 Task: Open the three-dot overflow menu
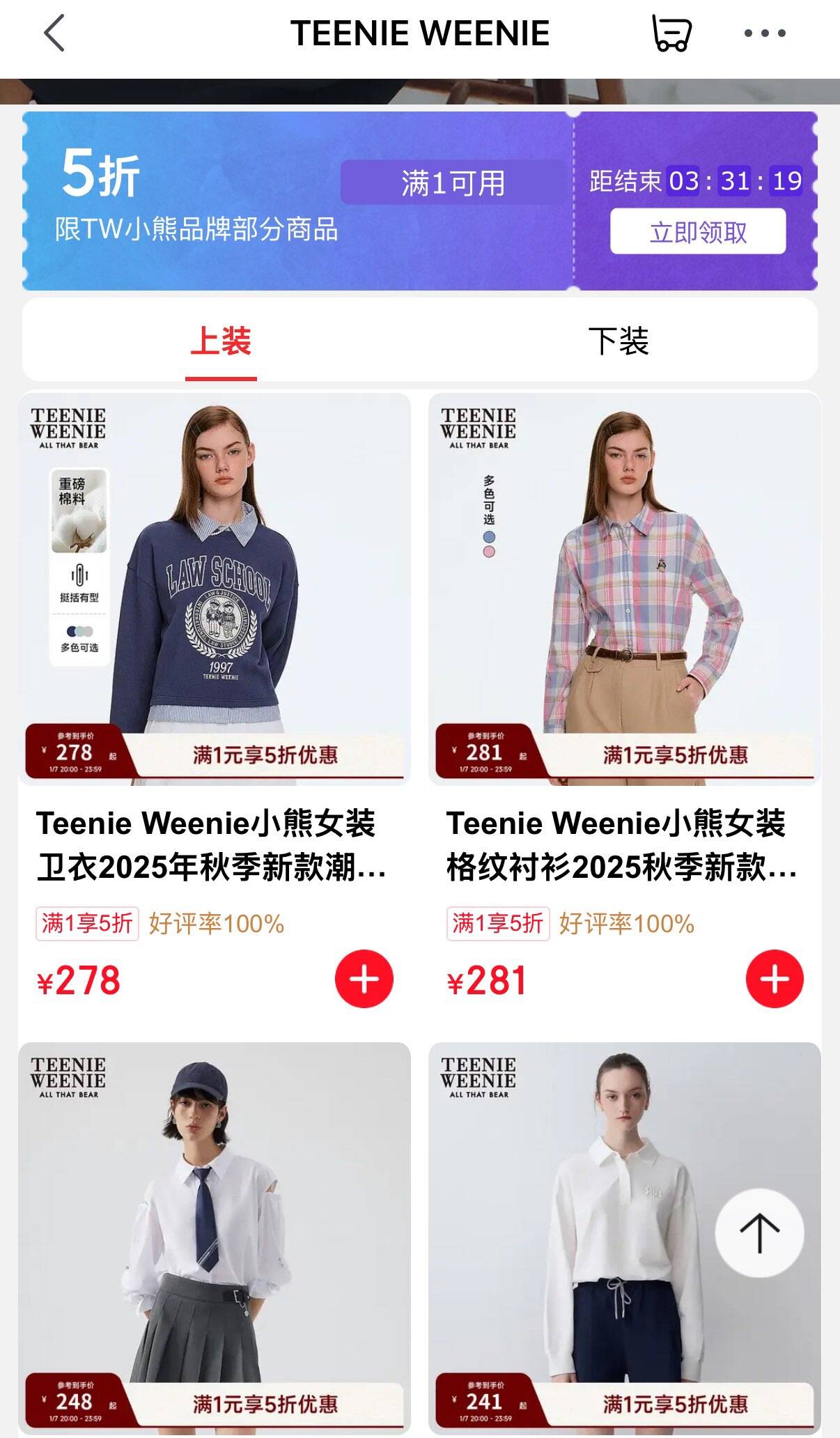pos(764,33)
